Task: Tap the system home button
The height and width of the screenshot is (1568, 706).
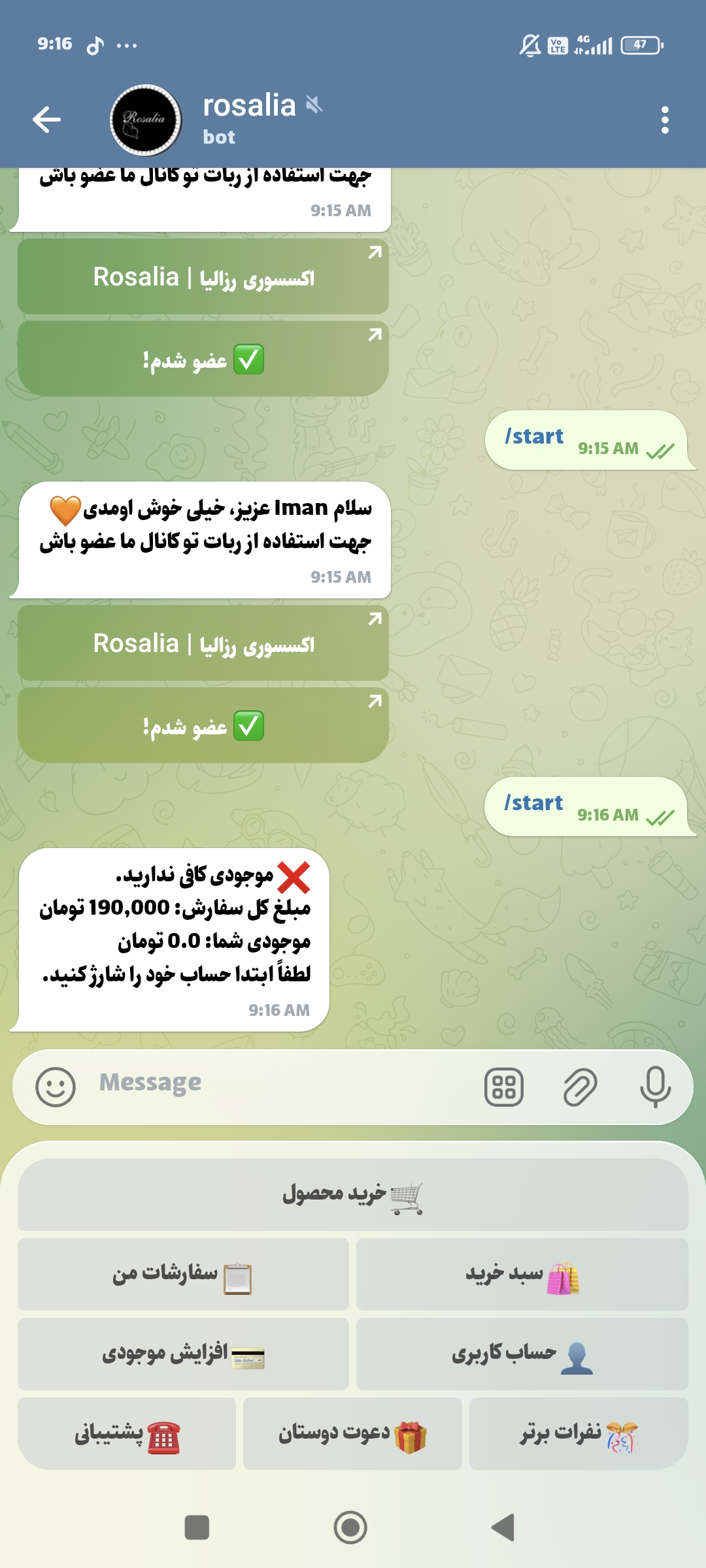Action: 350,1527
